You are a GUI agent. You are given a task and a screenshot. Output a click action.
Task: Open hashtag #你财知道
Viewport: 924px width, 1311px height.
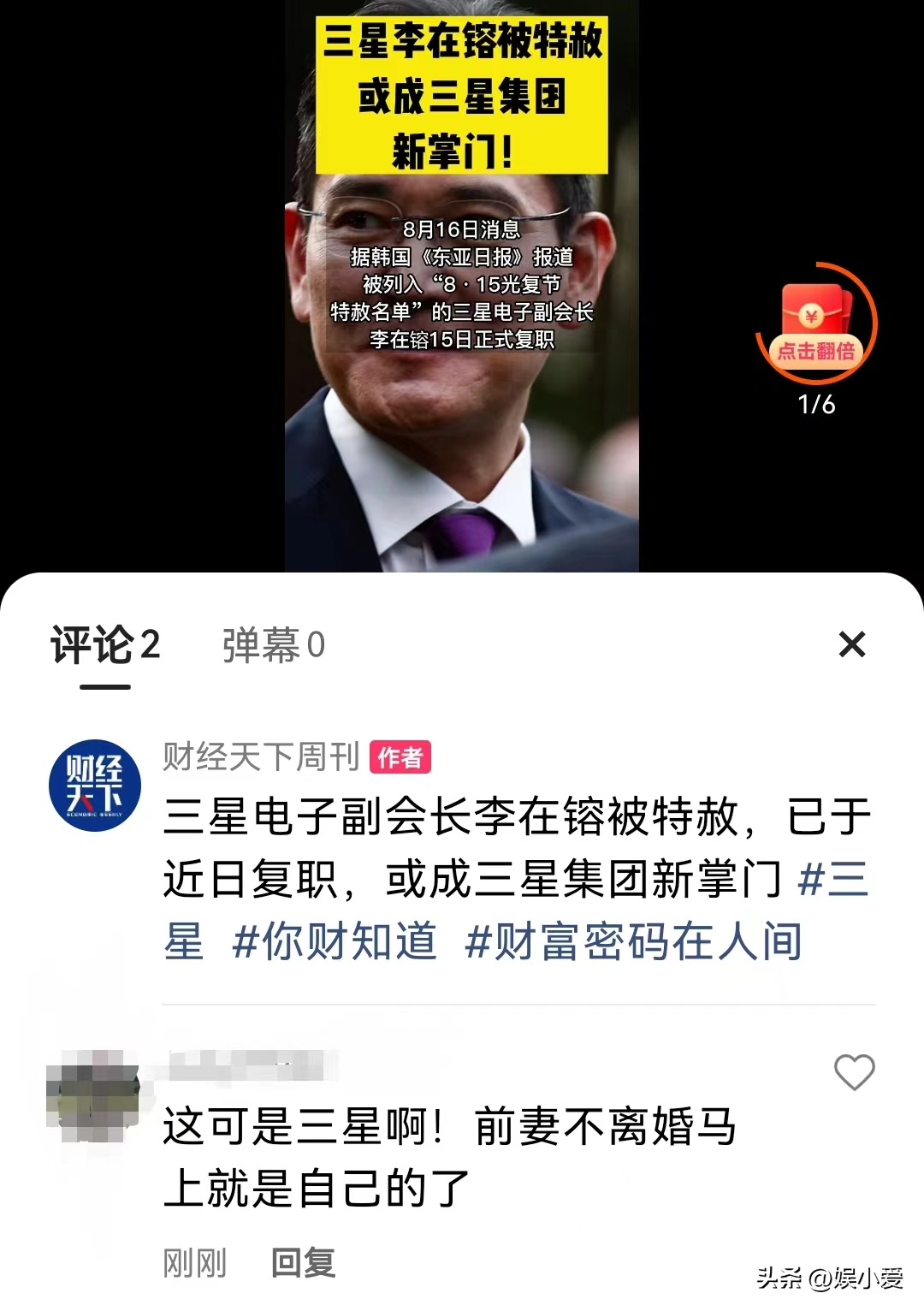(335, 941)
